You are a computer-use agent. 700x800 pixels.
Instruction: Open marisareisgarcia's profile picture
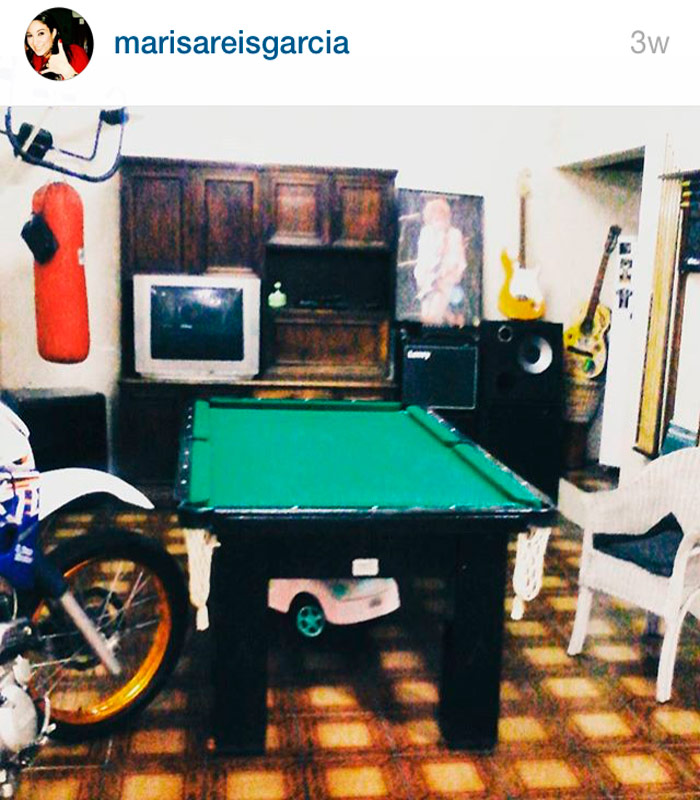(59, 44)
